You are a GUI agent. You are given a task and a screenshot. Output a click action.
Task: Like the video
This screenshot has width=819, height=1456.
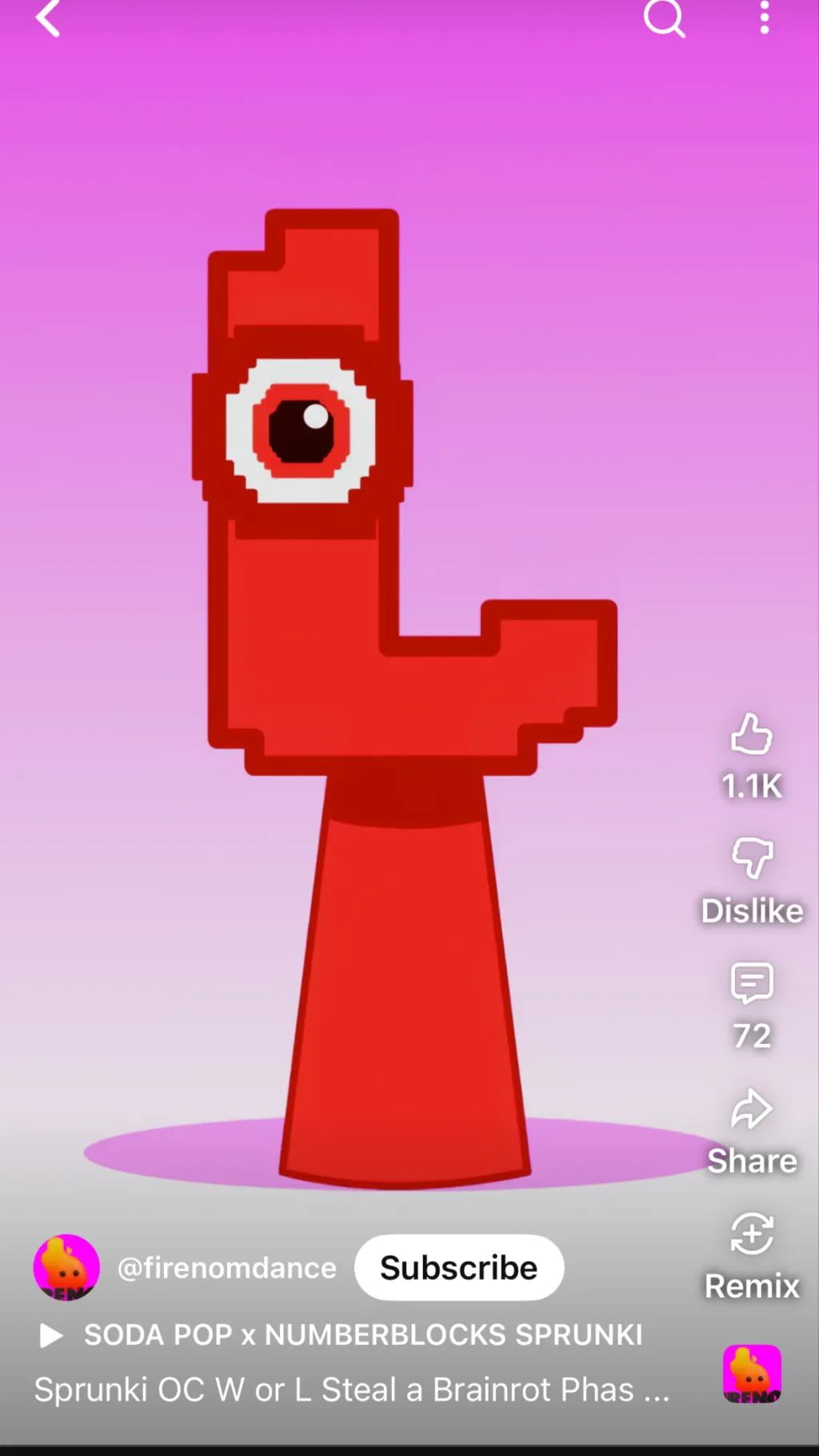pyautogui.click(x=750, y=740)
